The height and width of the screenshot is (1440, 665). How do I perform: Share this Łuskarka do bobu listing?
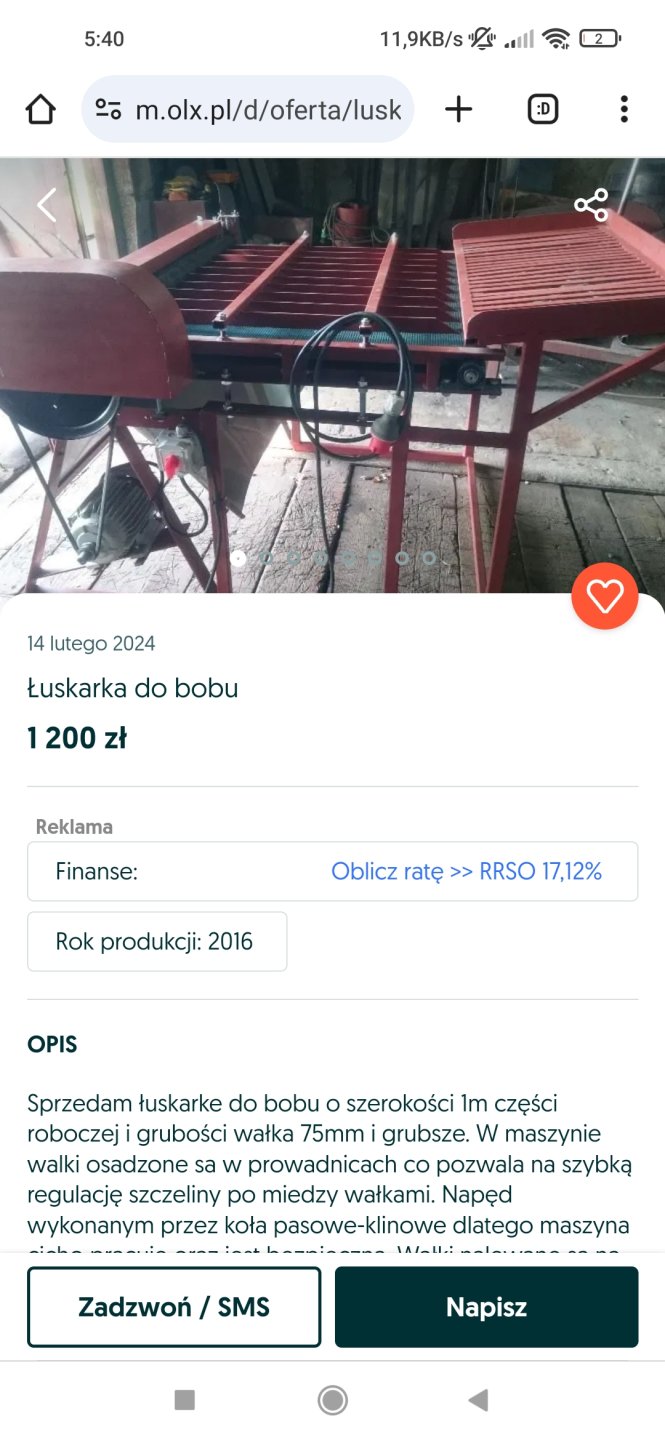(591, 205)
